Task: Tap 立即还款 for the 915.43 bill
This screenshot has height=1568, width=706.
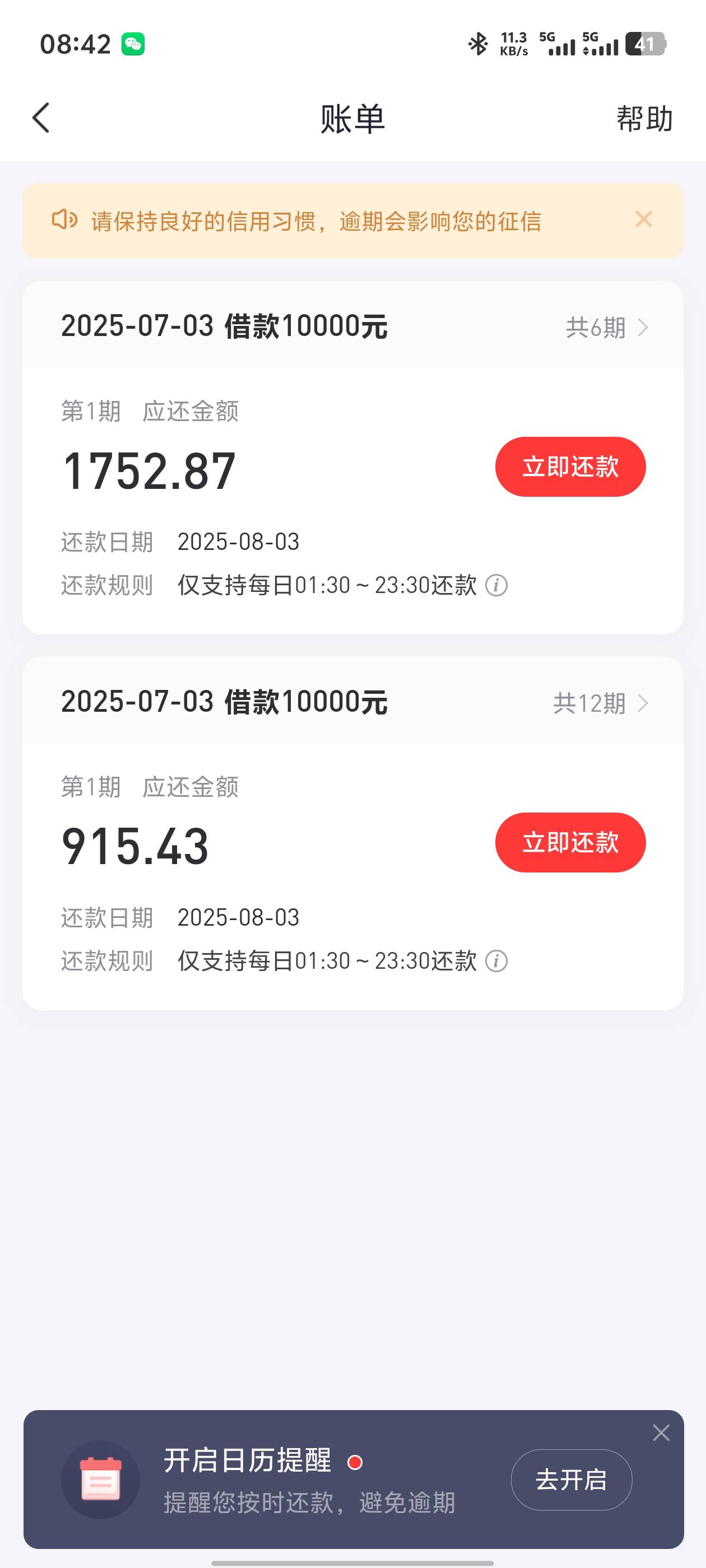Action: [x=570, y=842]
